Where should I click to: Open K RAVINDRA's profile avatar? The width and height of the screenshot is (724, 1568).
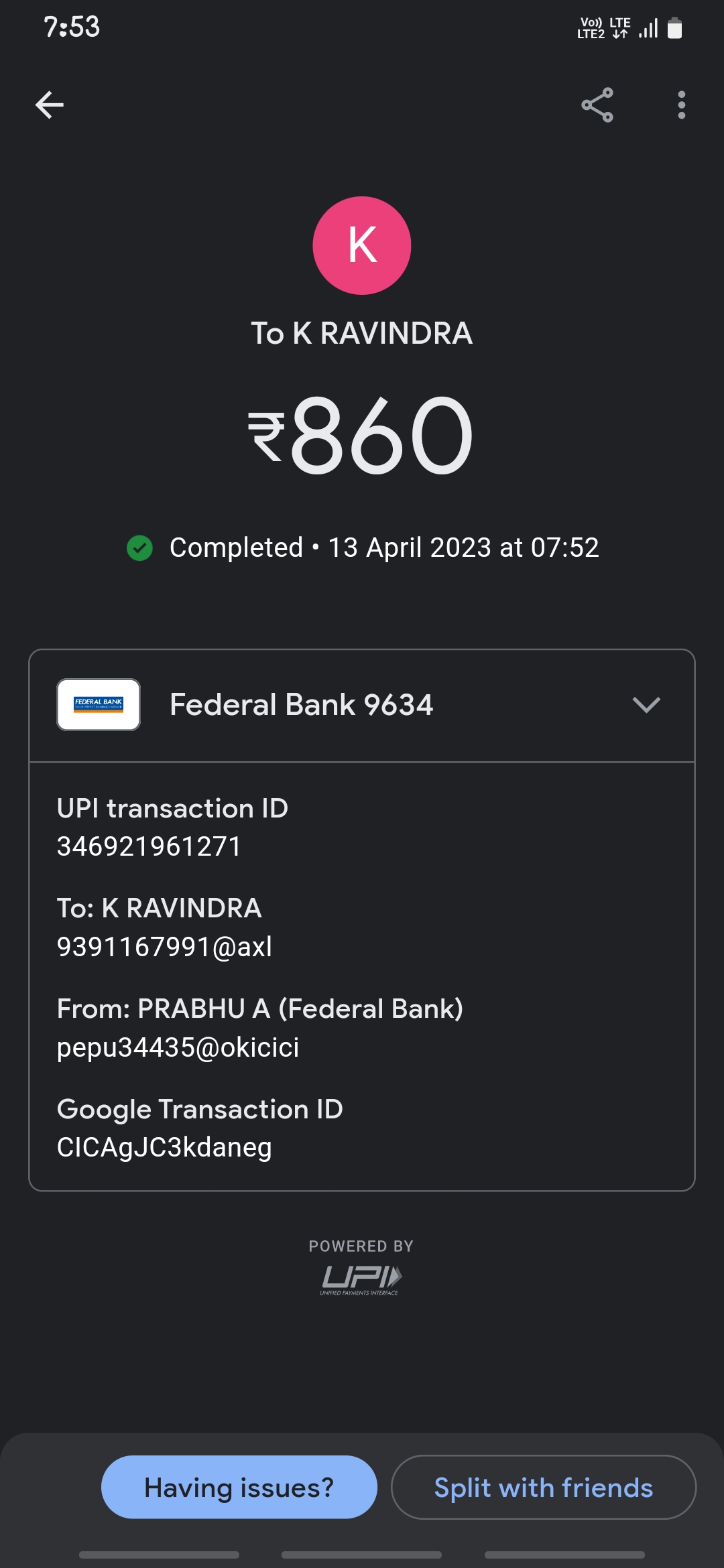[362, 245]
